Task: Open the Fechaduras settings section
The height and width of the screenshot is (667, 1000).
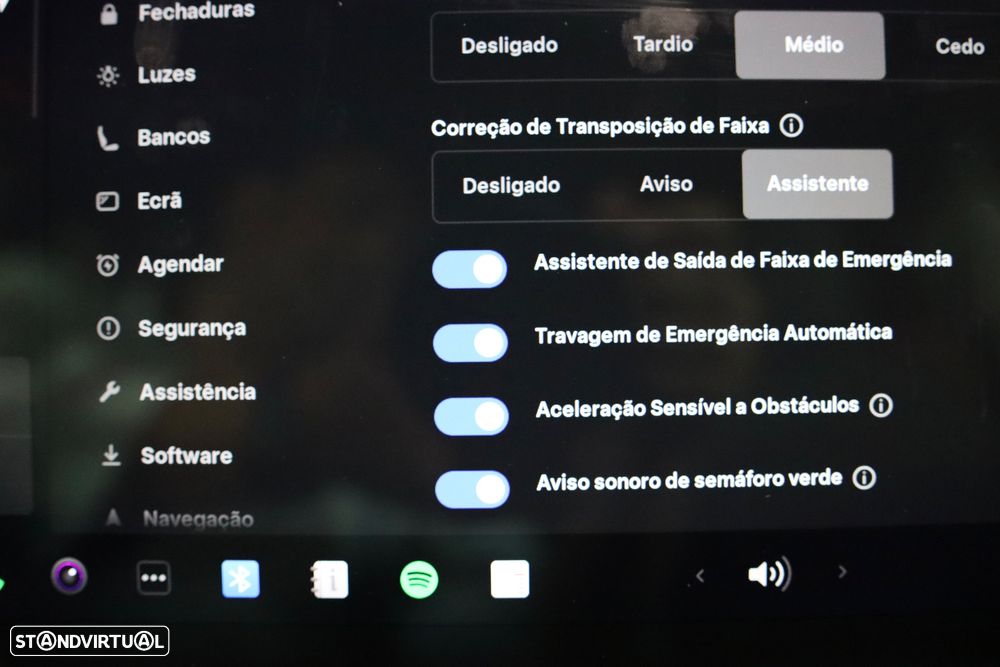Action: point(195,12)
